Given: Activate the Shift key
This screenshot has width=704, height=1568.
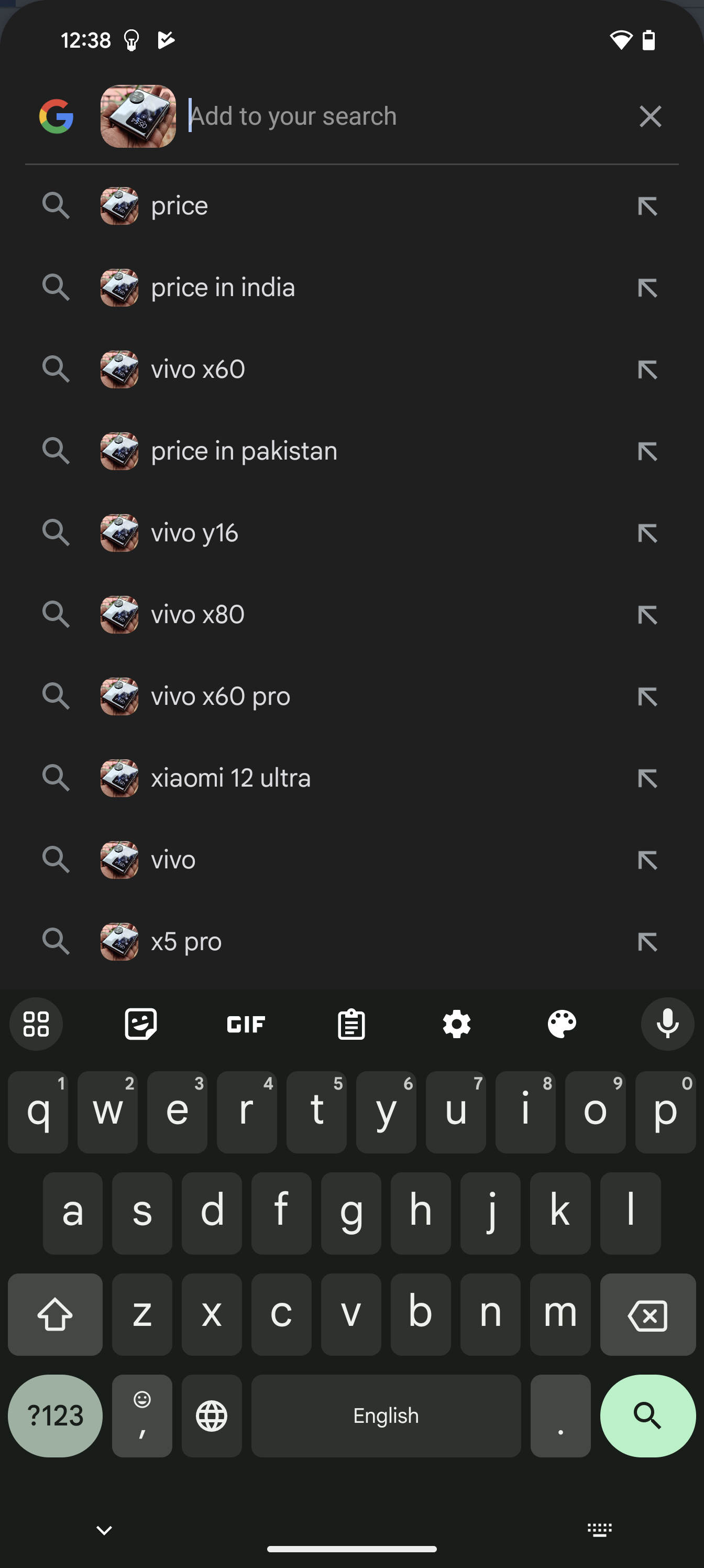Looking at the screenshot, I should point(55,1315).
